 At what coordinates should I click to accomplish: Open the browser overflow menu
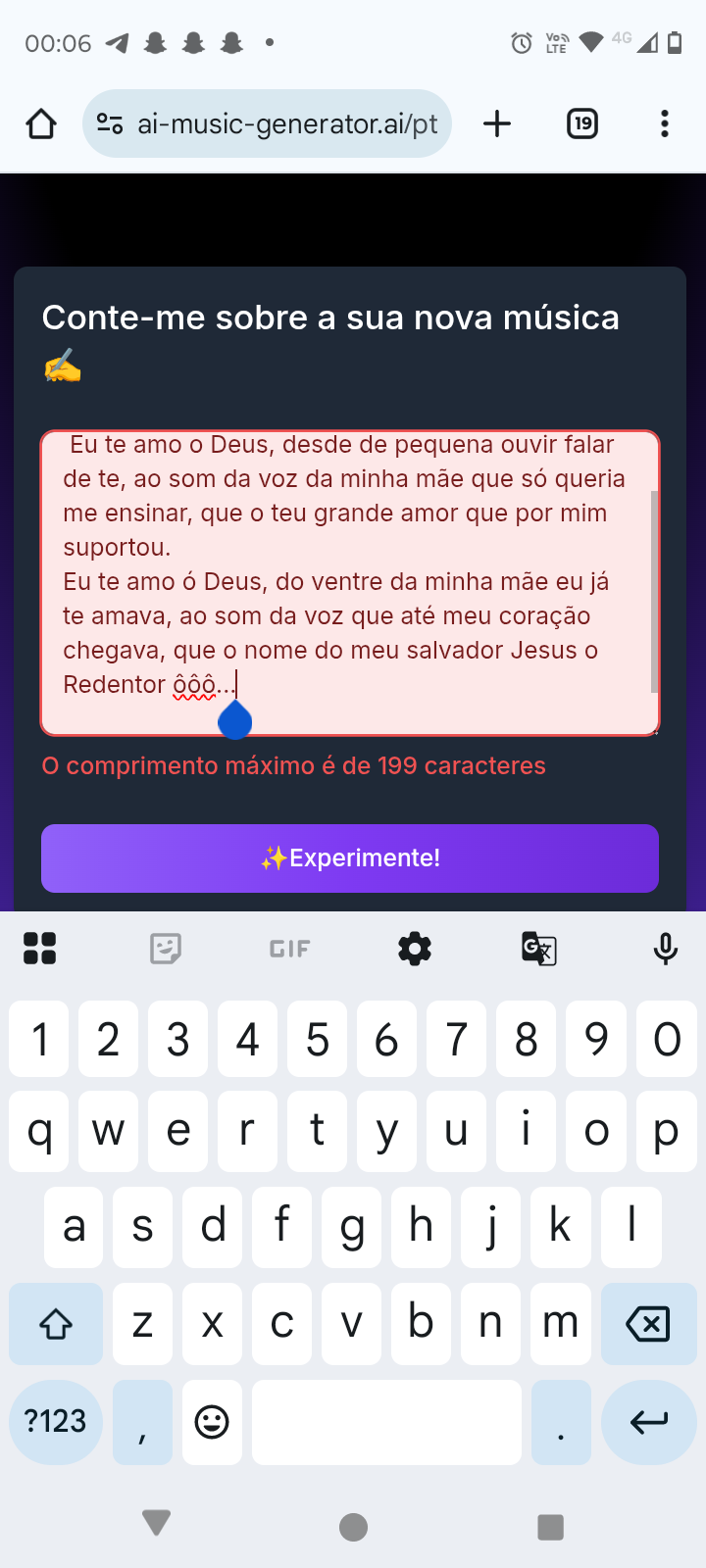click(x=665, y=124)
